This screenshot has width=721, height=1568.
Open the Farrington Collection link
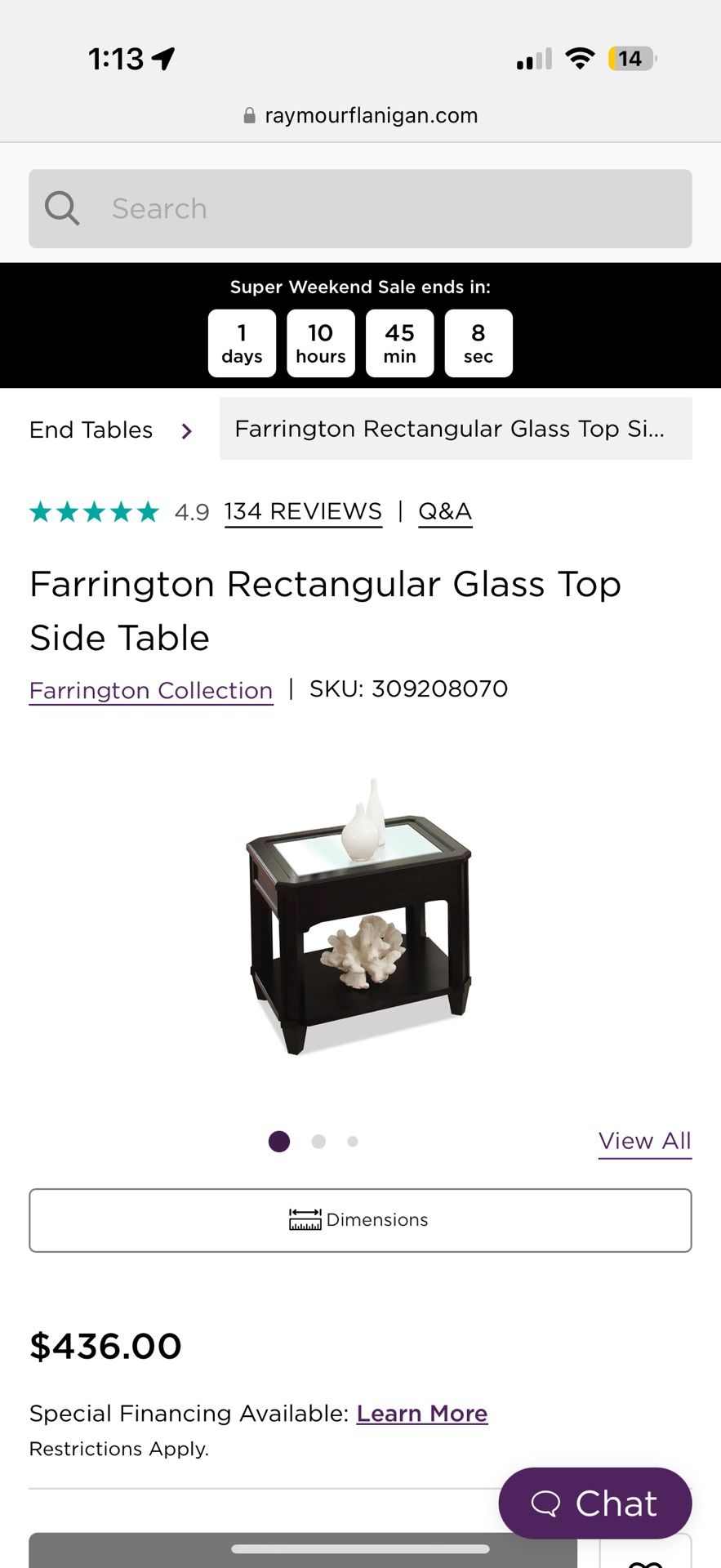[151, 690]
